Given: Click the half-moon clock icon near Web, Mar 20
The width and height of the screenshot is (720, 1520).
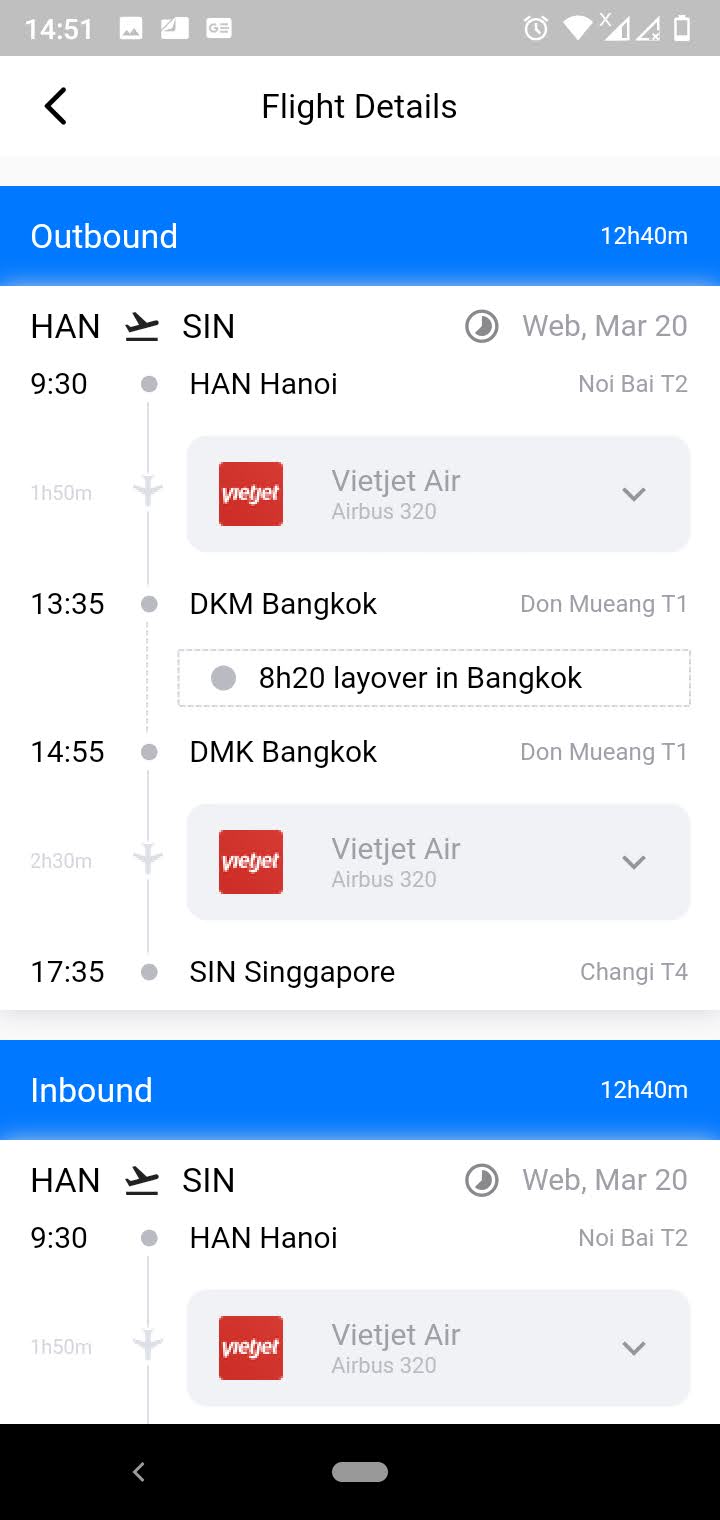Looking at the screenshot, I should point(482,326).
